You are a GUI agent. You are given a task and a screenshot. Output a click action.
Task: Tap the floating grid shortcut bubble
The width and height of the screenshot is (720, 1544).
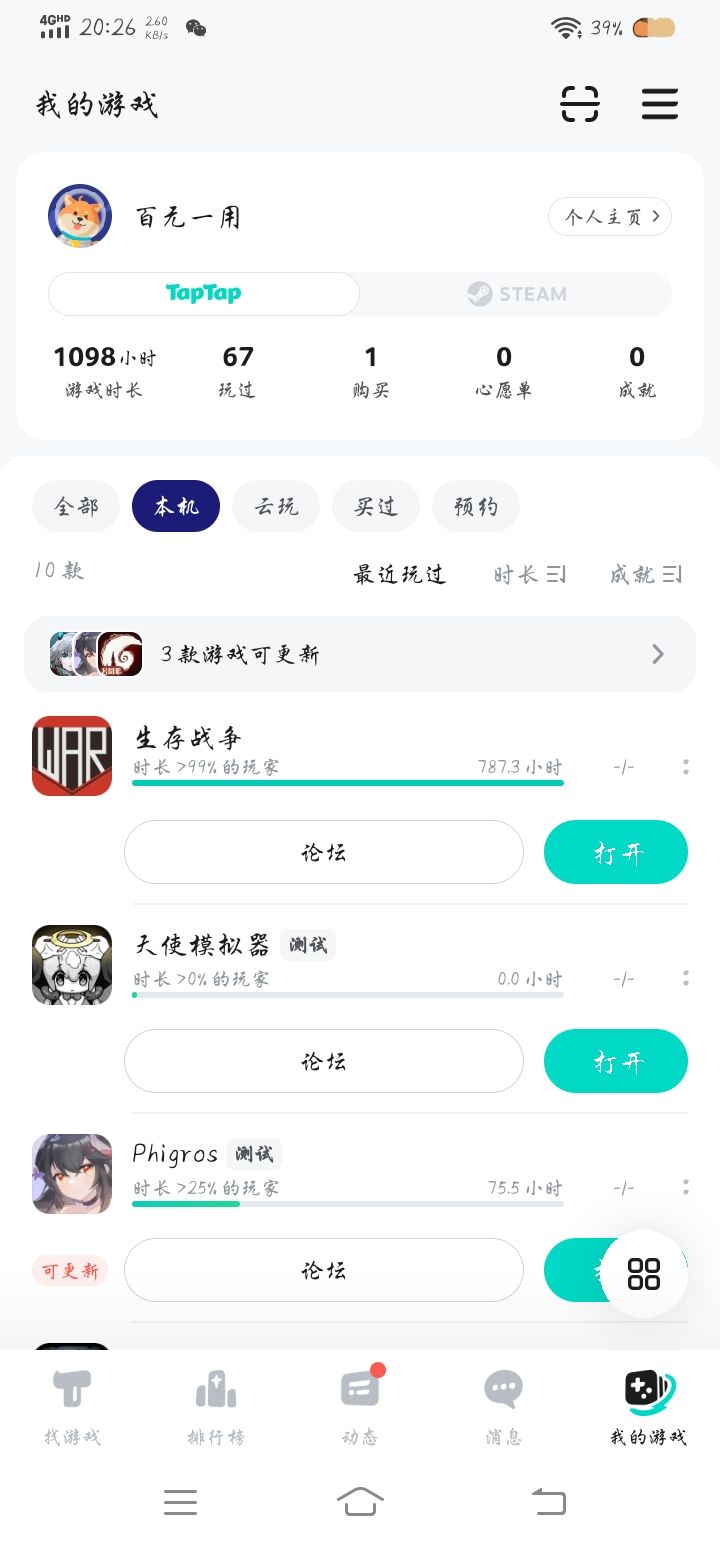[643, 1272]
